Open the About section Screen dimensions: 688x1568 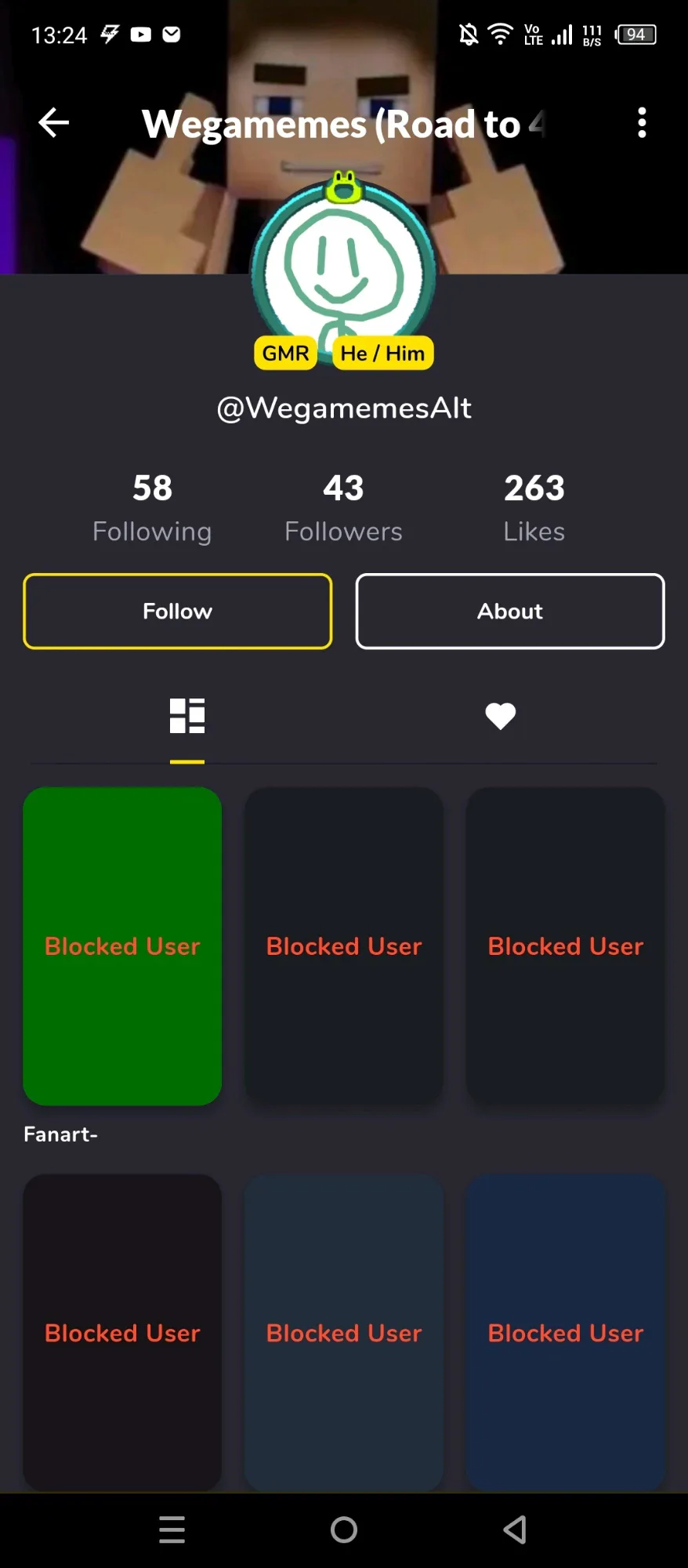pyautogui.click(x=510, y=612)
